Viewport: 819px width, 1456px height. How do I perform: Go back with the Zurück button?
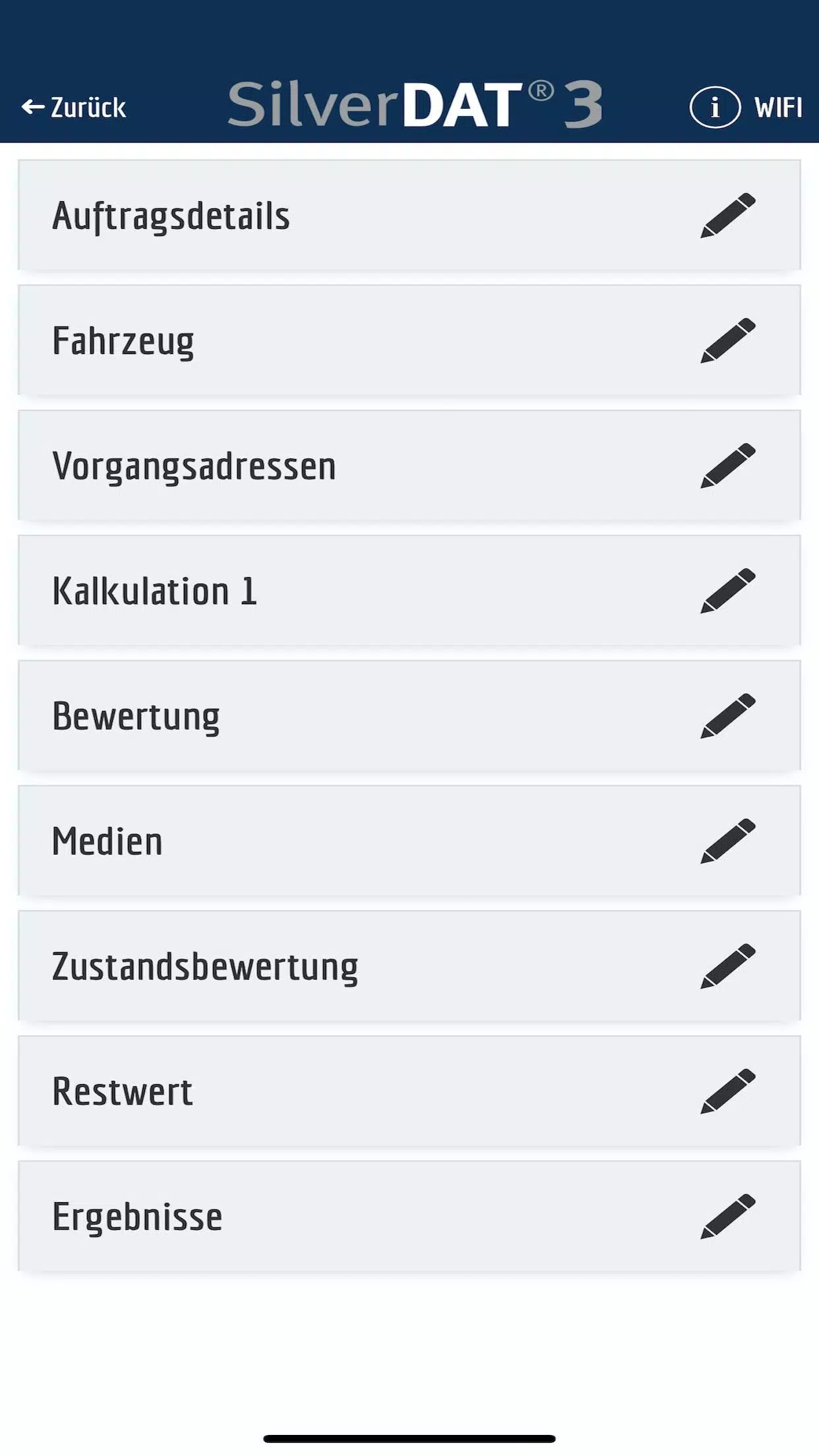coord(74,107)
